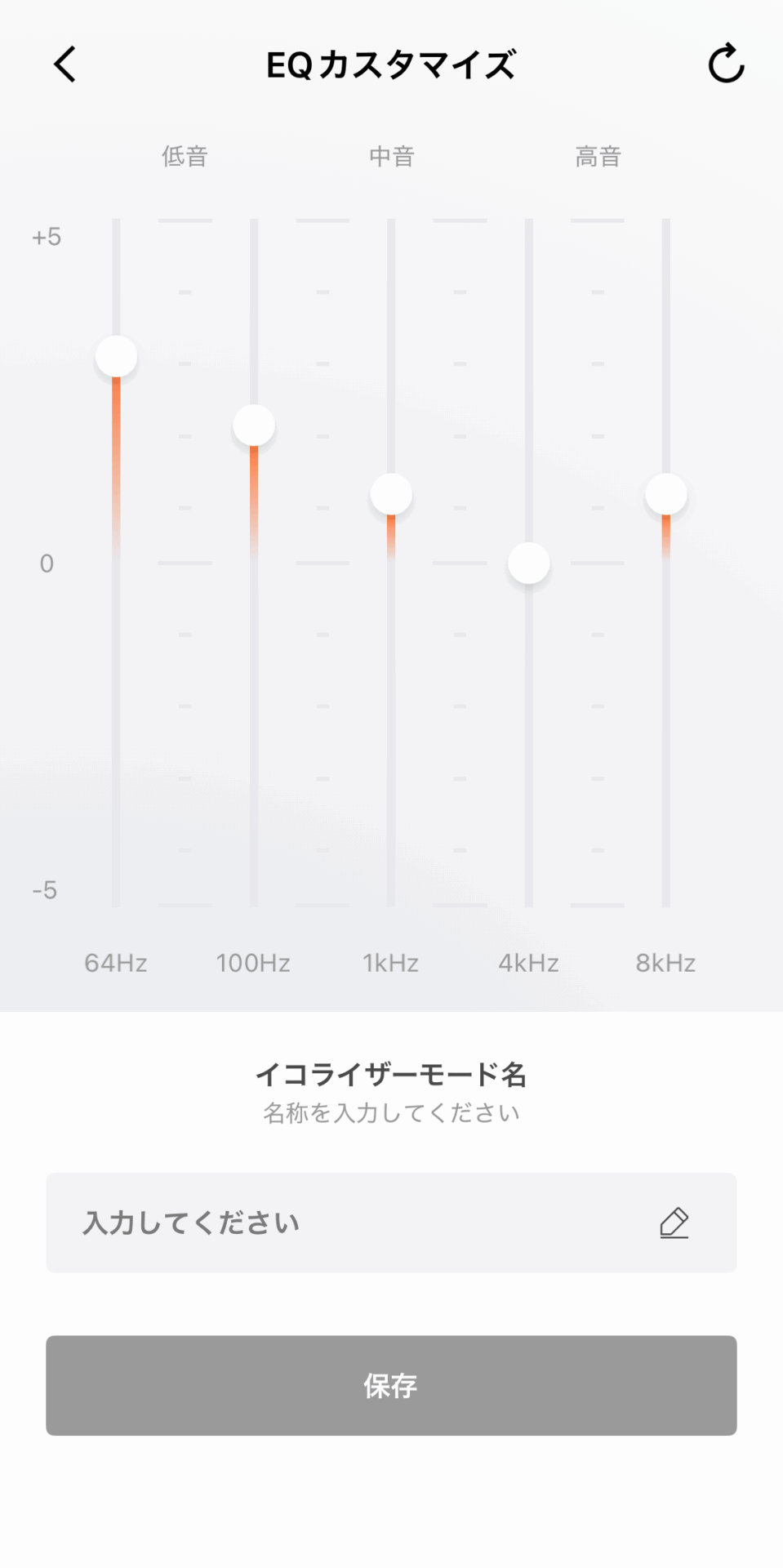Click the 高音 treble section label
783x1568 pixels.
tap(598, 155)
